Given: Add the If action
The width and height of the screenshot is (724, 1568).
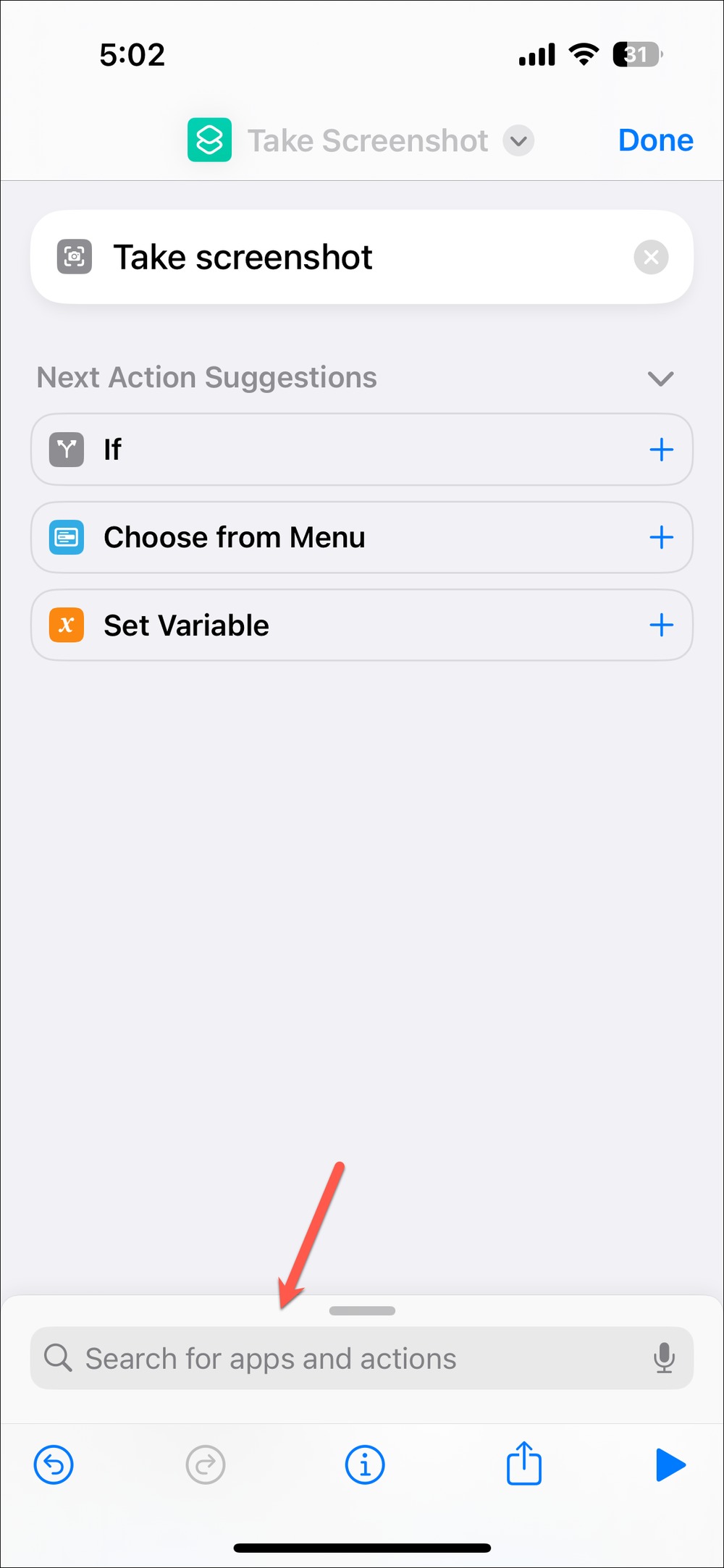Looking at the screenshot, I should click(x=661, y=450).
